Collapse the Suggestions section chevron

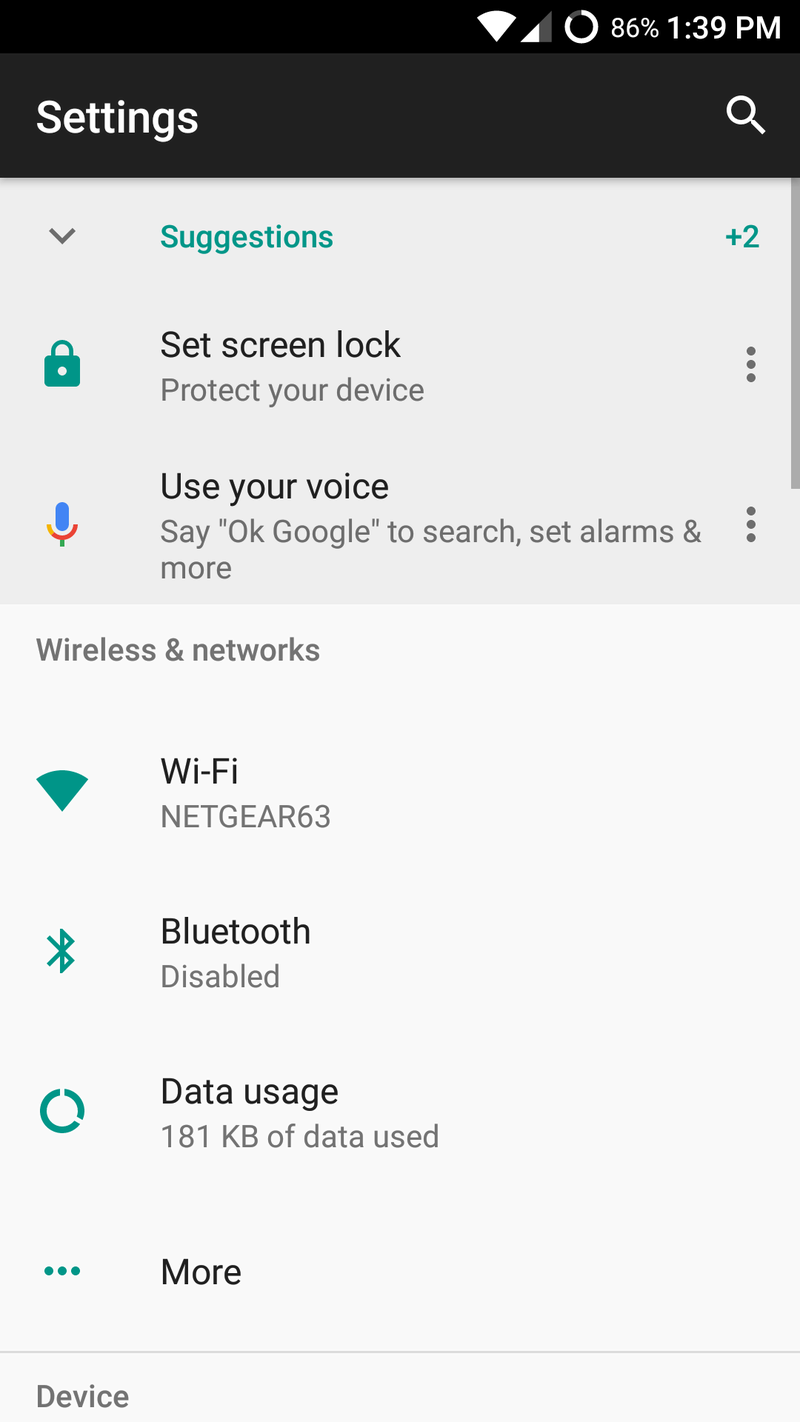(62, 236)
